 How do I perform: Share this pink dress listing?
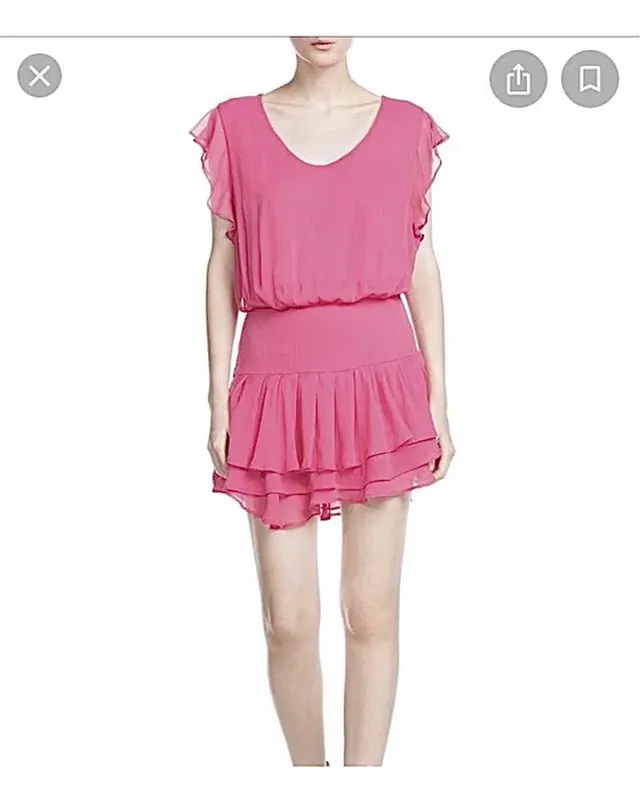pos(518,79)
